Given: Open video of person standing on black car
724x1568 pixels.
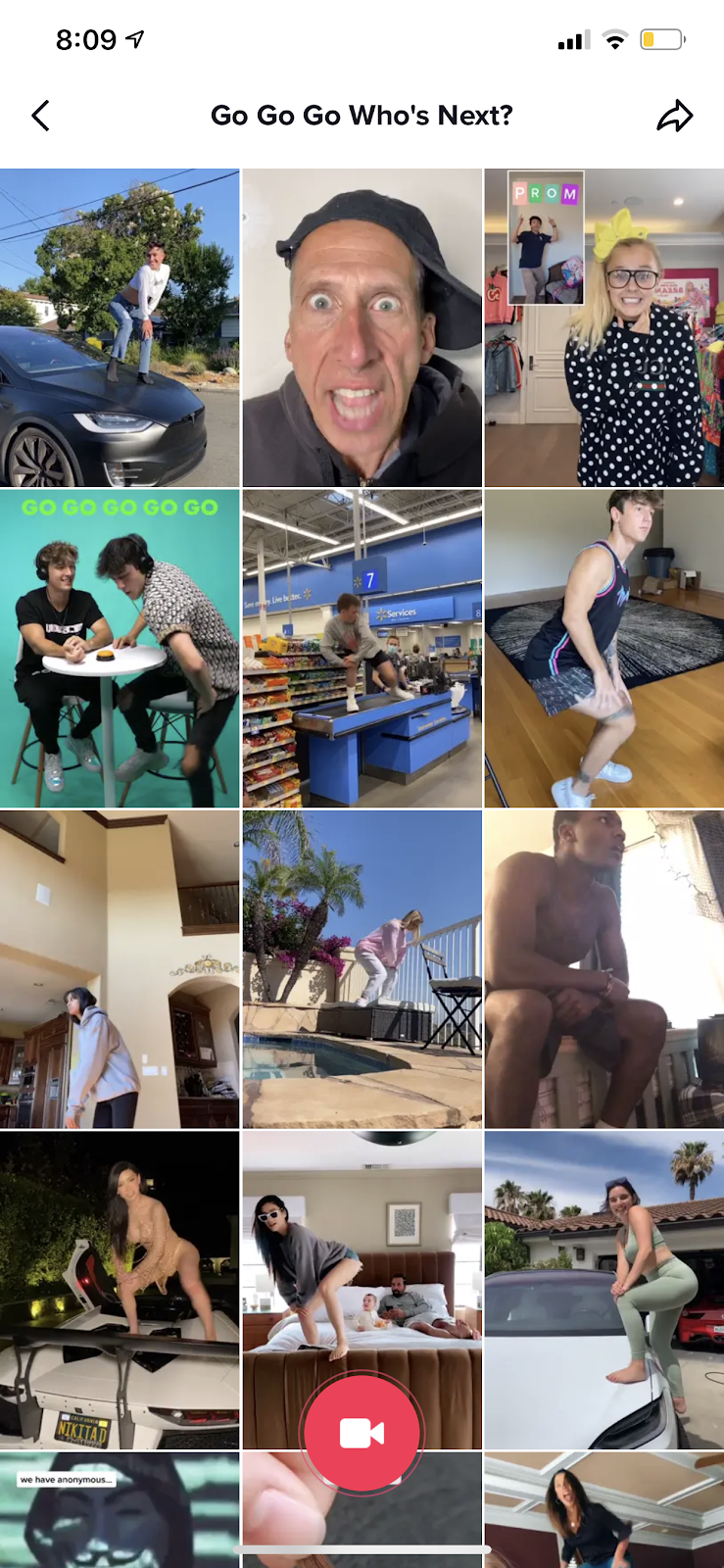Looking at the screenshot, I should click(120, 328).
